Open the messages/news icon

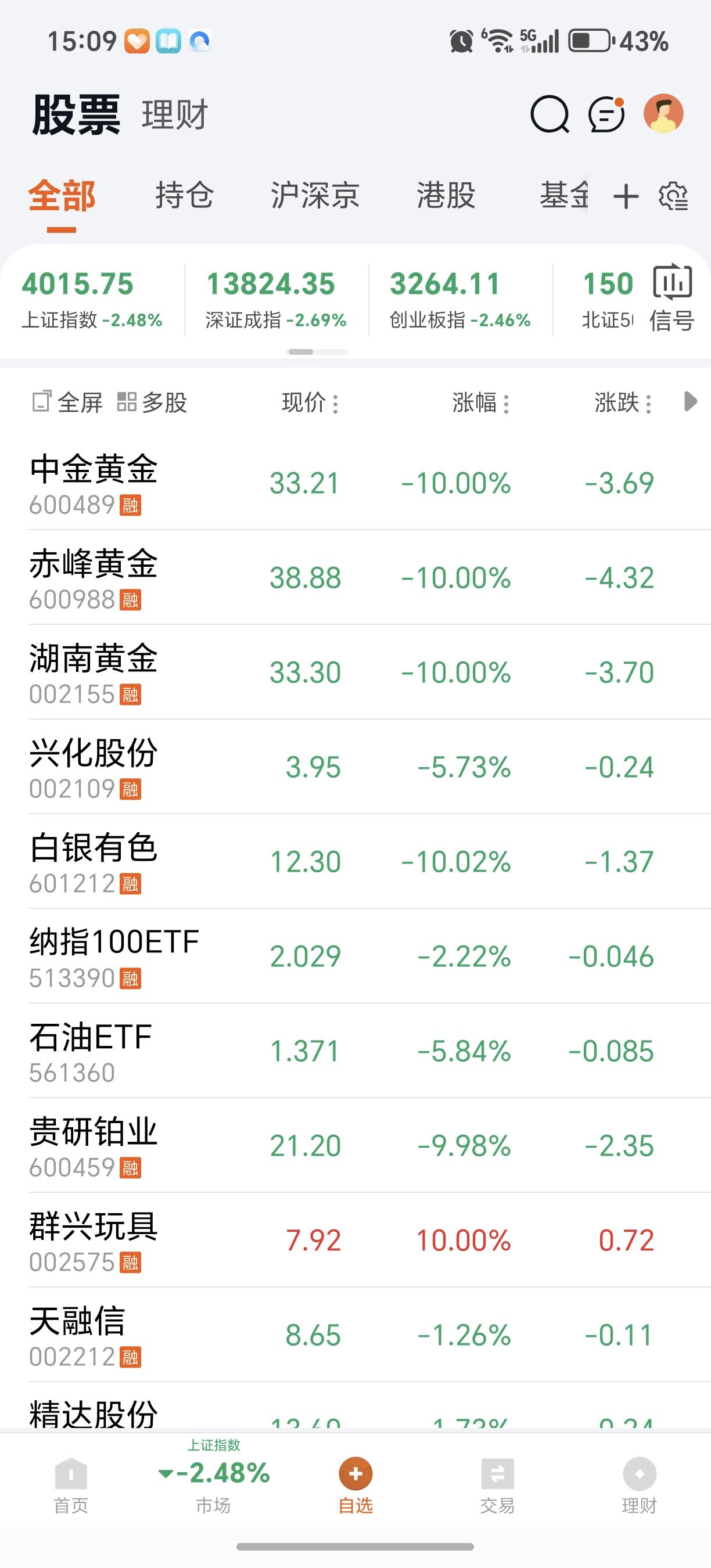pyautogui.click(x=605, y=113)
